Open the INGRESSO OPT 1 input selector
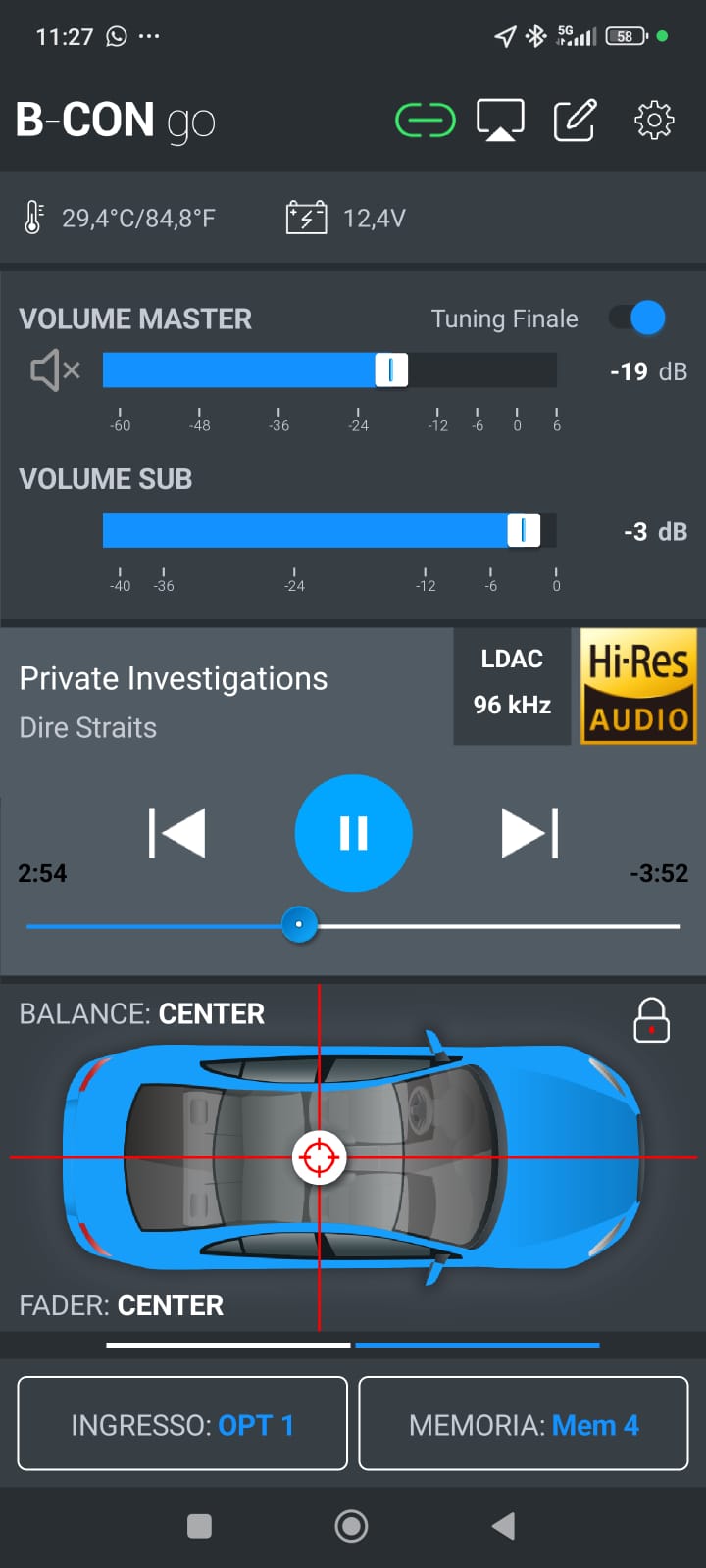706x1568 pixels. click(x=182, y=1424)
